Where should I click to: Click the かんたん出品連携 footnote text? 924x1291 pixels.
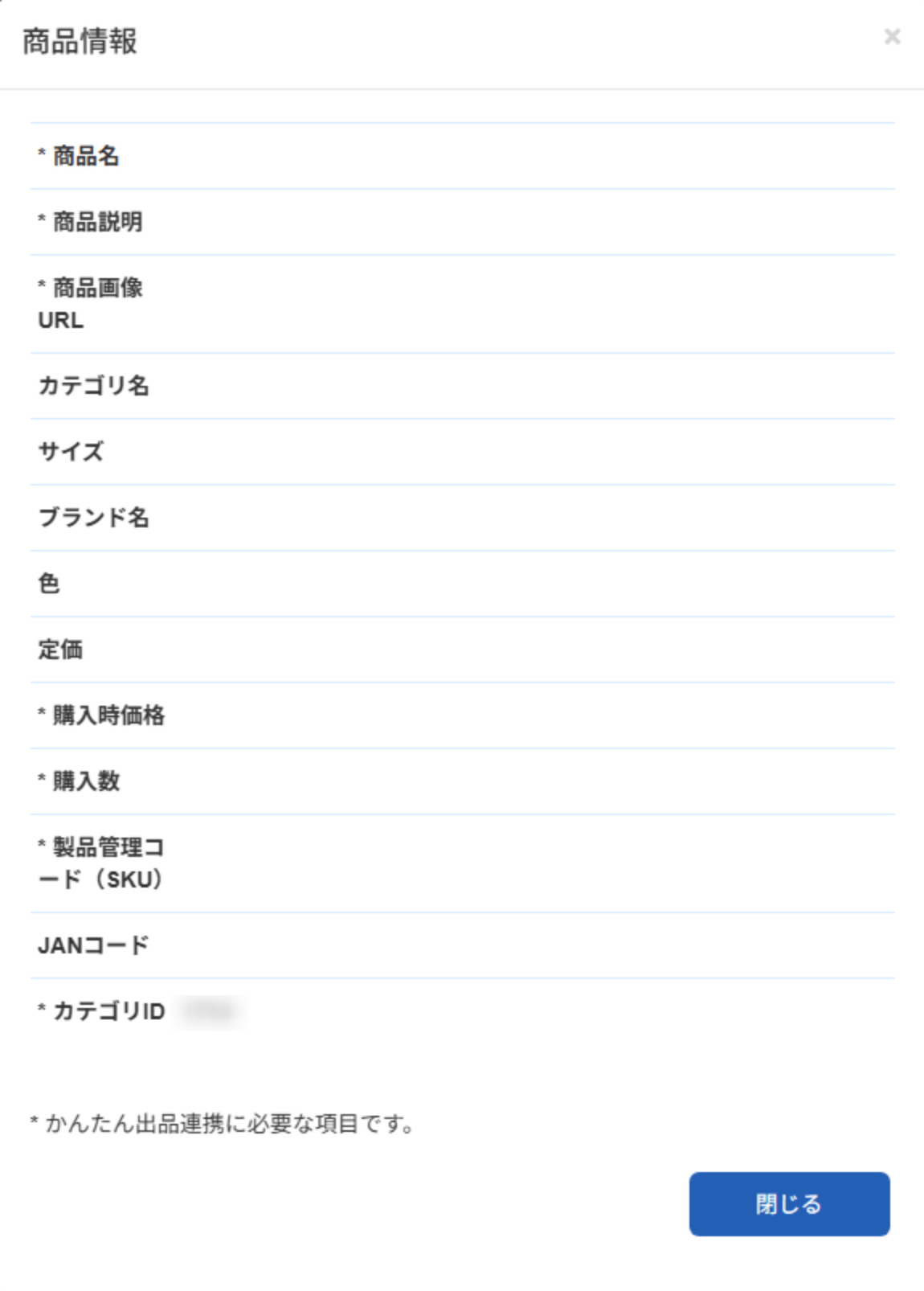223,1124
